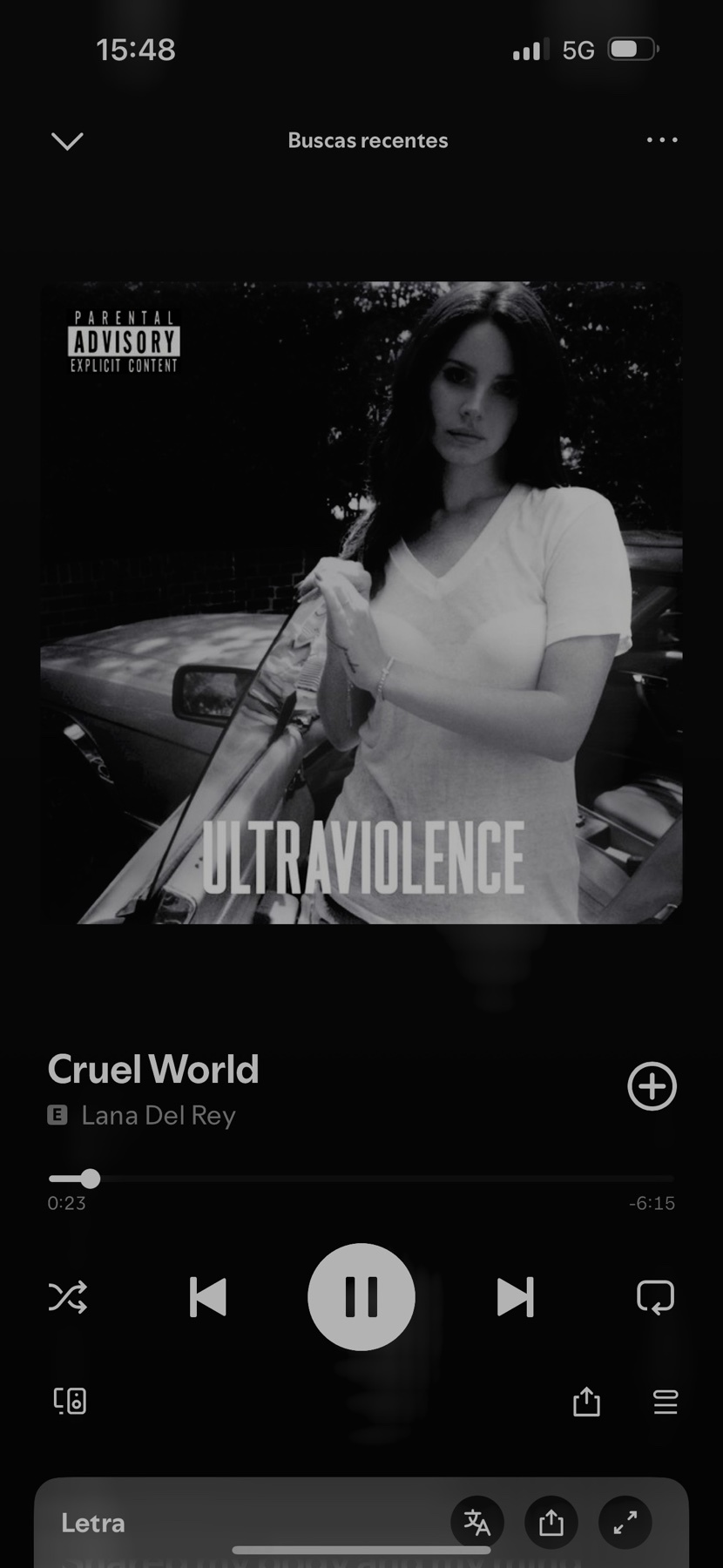Image resolution: width=723 pixels, height=1568 pixels.
Task: Open Lana Del Rey artist page
Action: (158, 1115)
